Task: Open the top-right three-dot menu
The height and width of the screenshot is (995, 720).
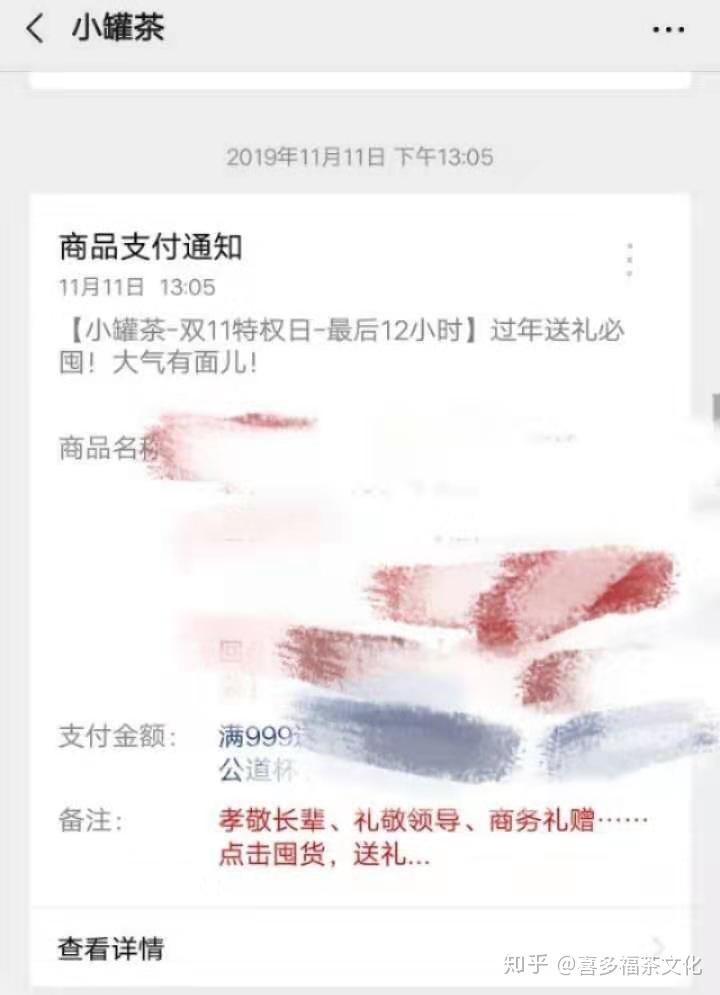Action: coord(668,29)
